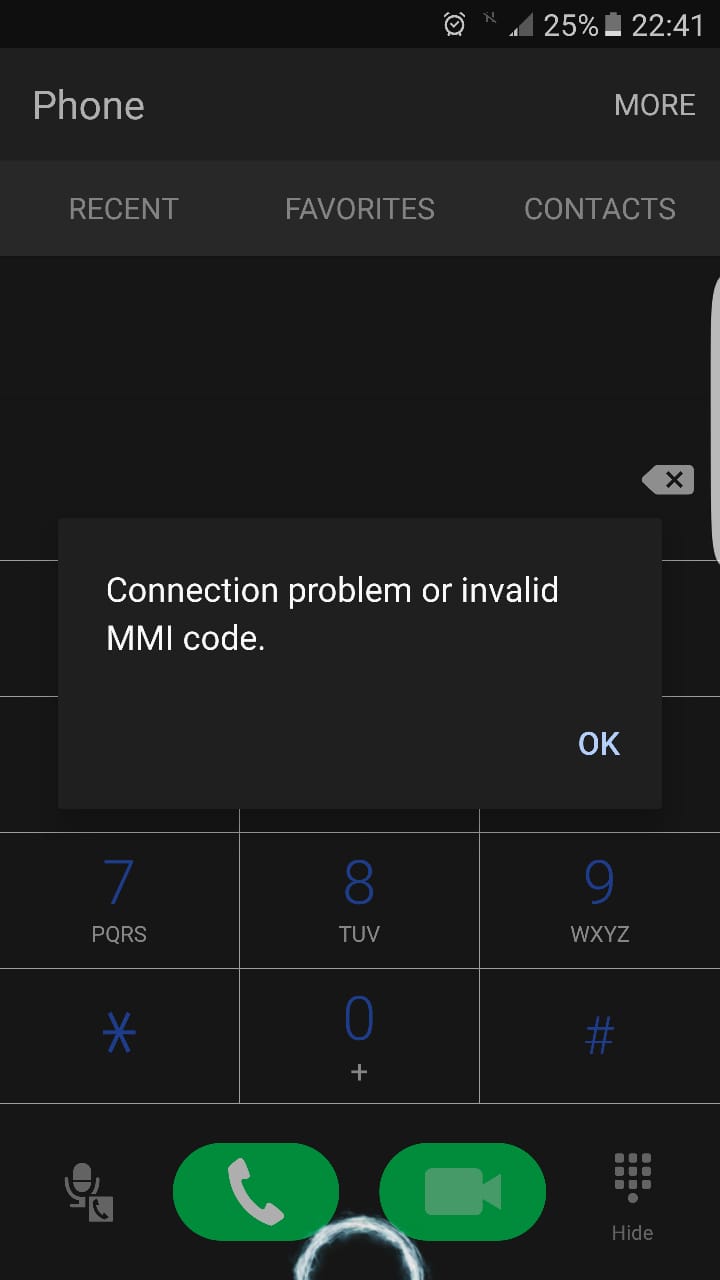Enter the hash key

coord(599,1035)
